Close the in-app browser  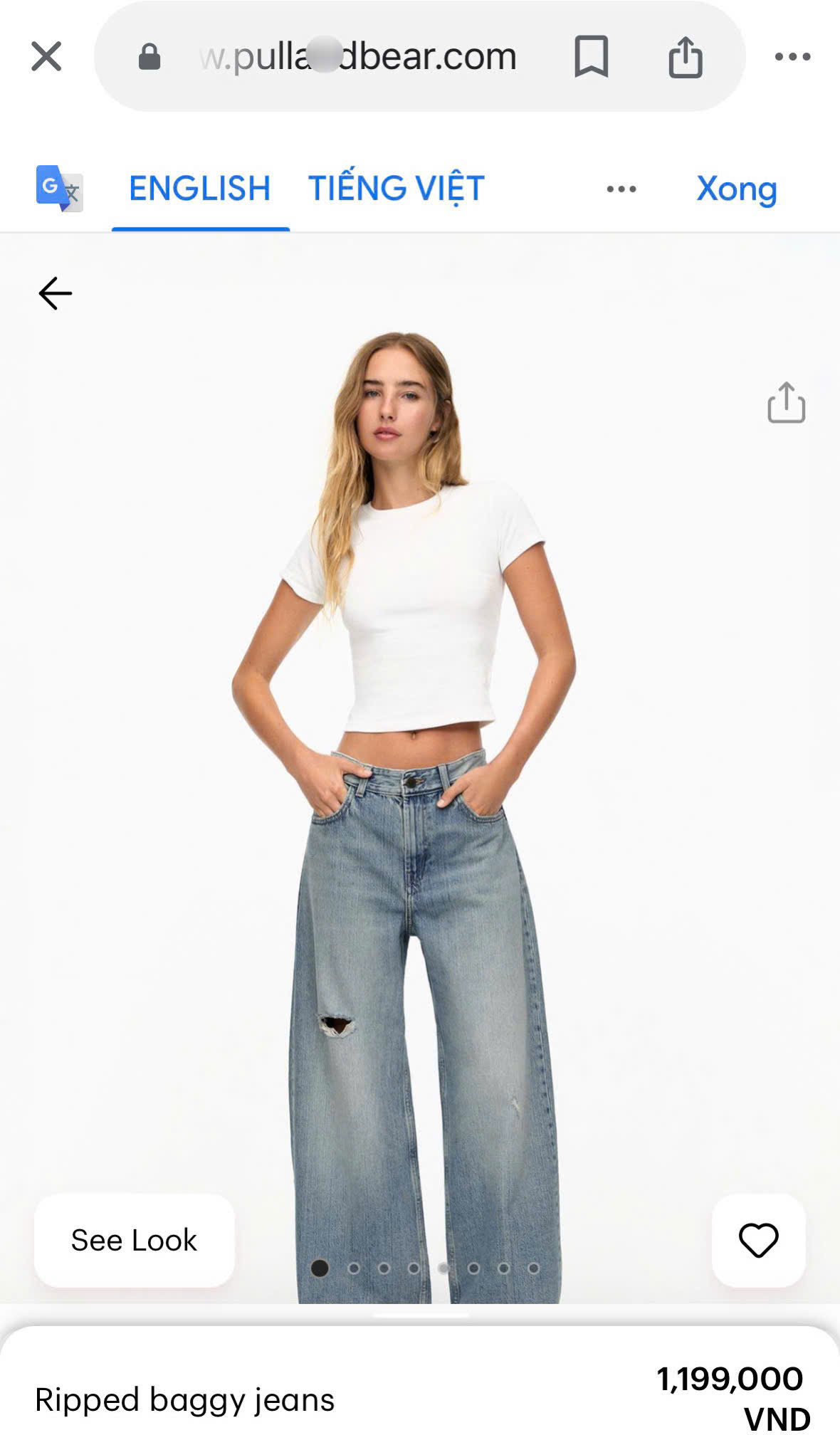pyautogui.click(x=46, y=56)
